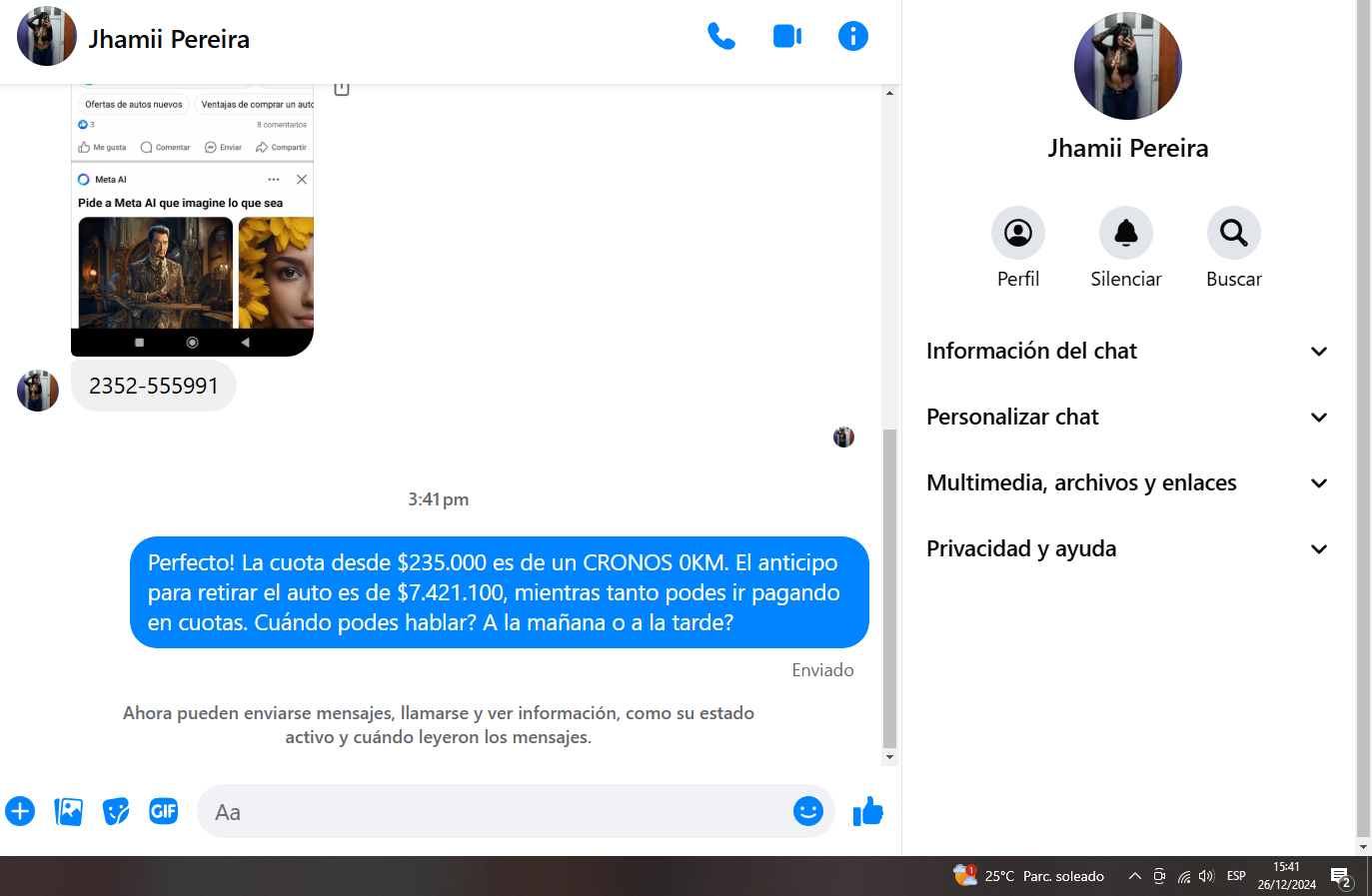Search in conversation with Buscar

tap(1233, 234)
